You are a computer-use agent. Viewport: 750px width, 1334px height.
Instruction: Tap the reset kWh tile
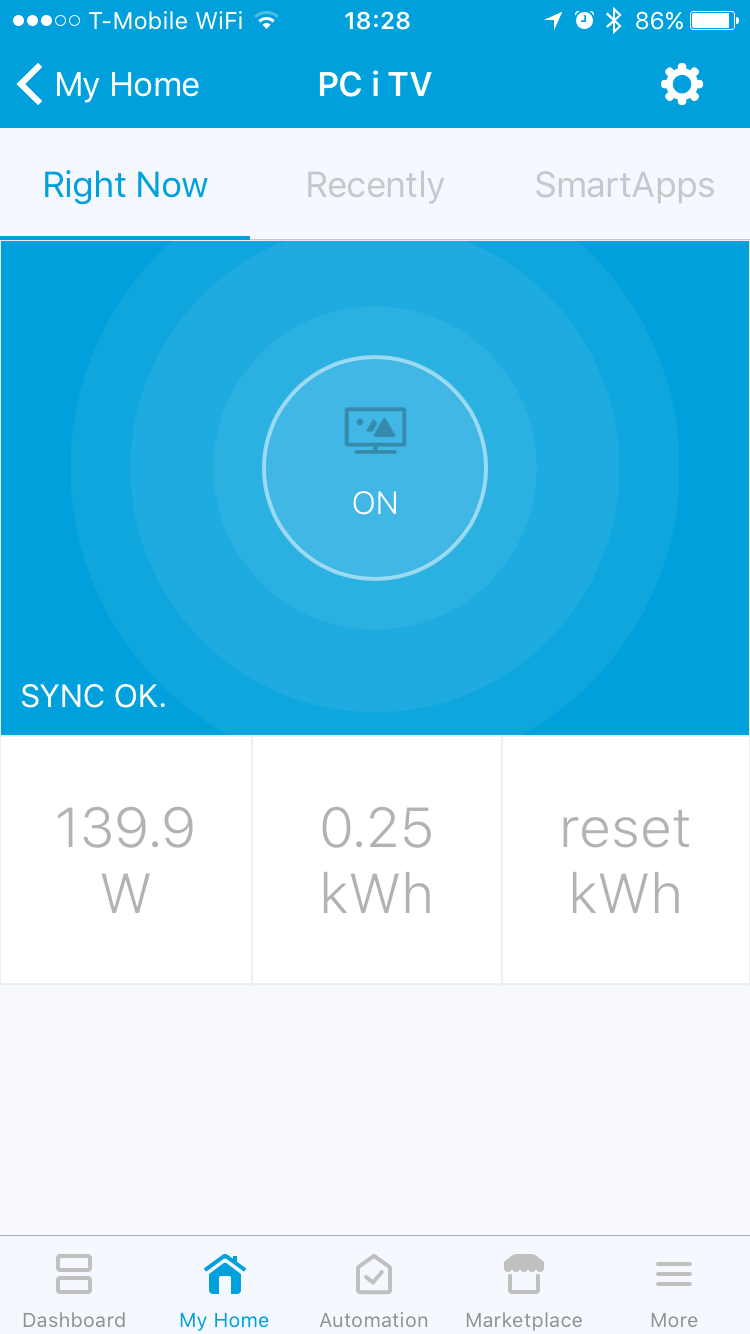coord(626,860)
